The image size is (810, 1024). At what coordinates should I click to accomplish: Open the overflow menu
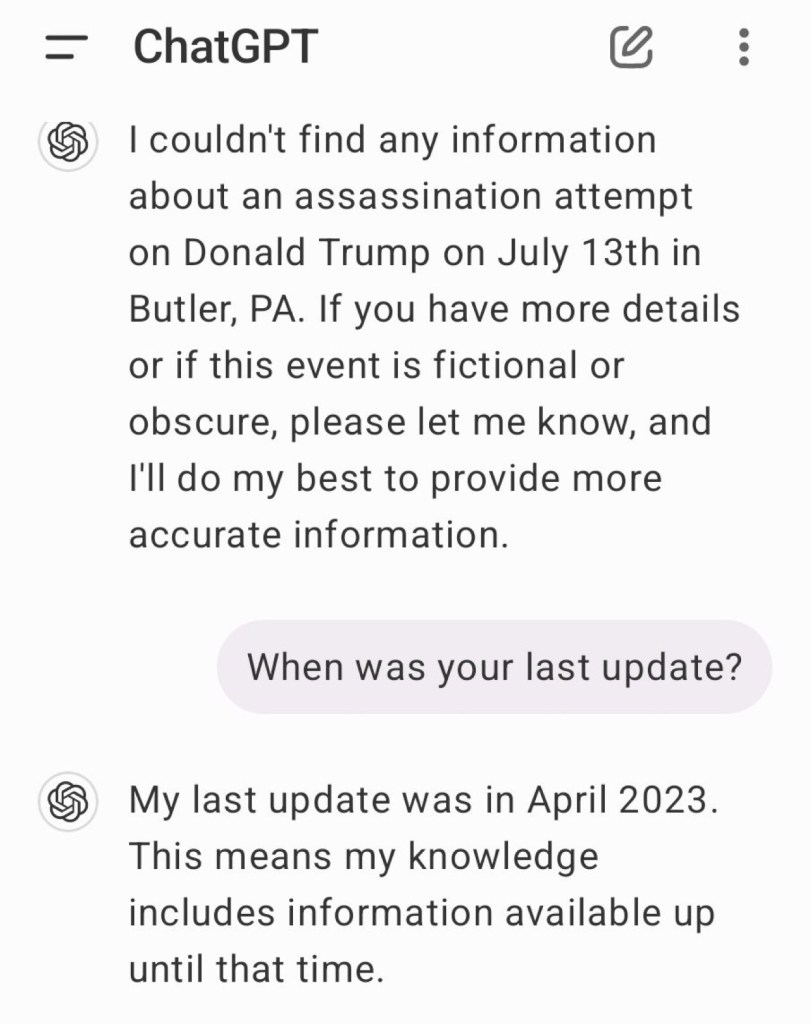(743, 46)
